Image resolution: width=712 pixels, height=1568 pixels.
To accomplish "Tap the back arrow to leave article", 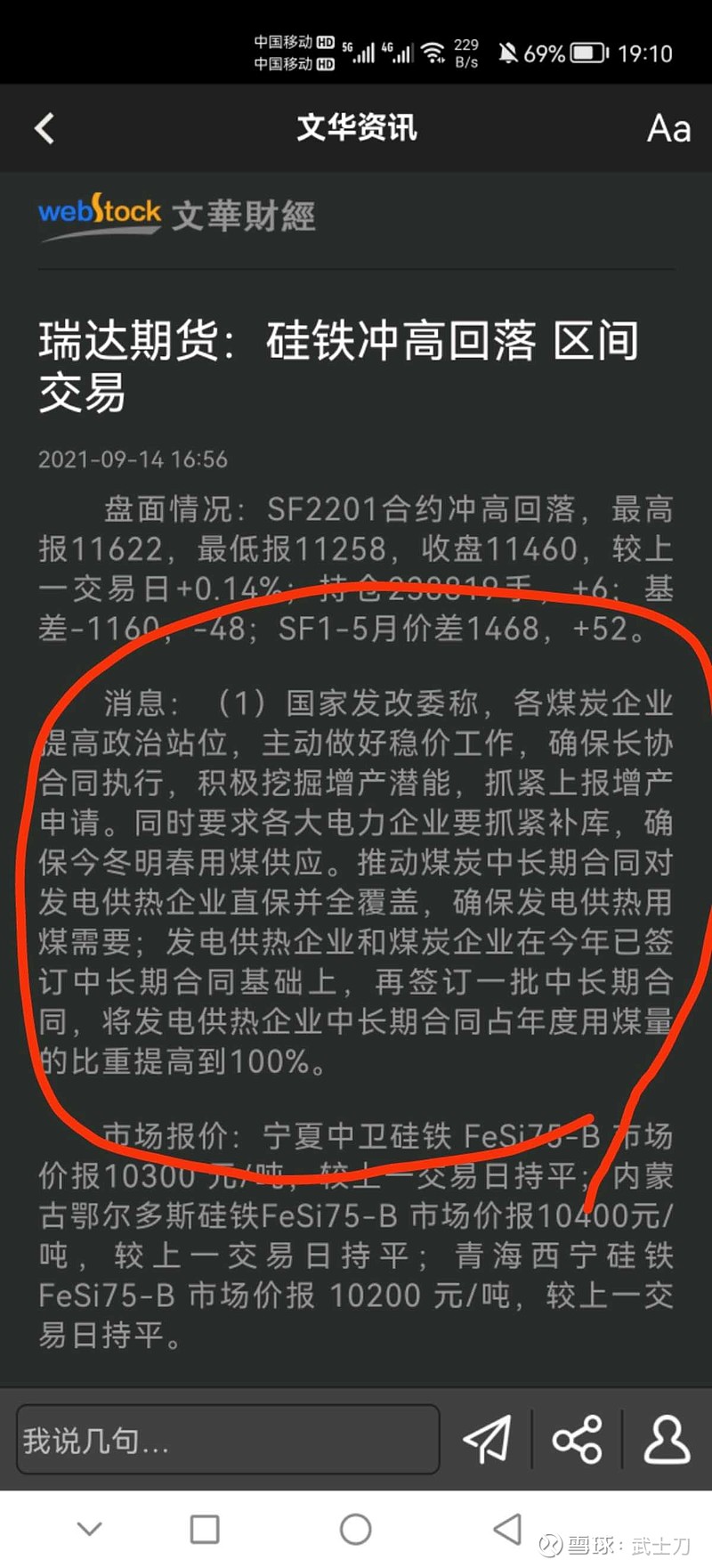I will (x=45, y=128).
